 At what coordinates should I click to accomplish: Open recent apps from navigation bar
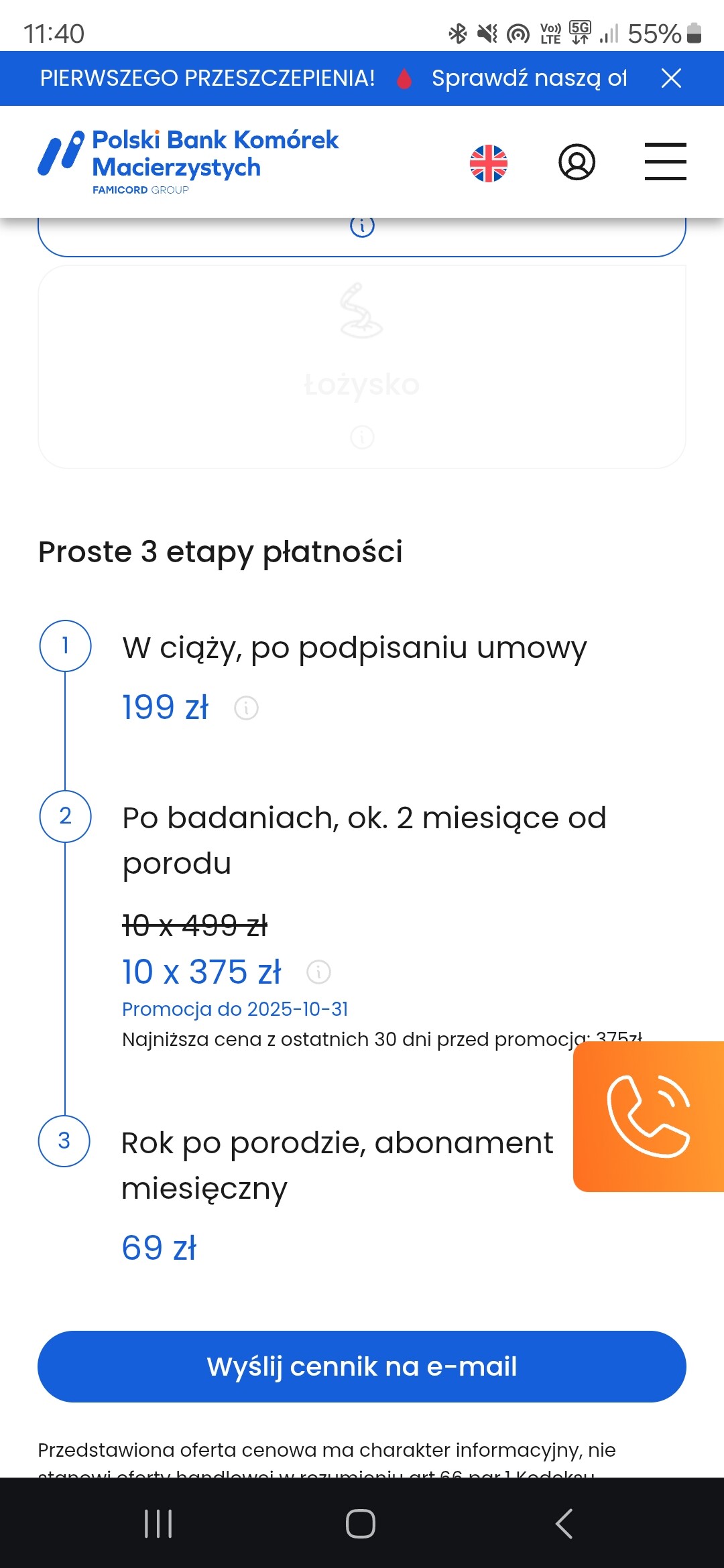158,1523
